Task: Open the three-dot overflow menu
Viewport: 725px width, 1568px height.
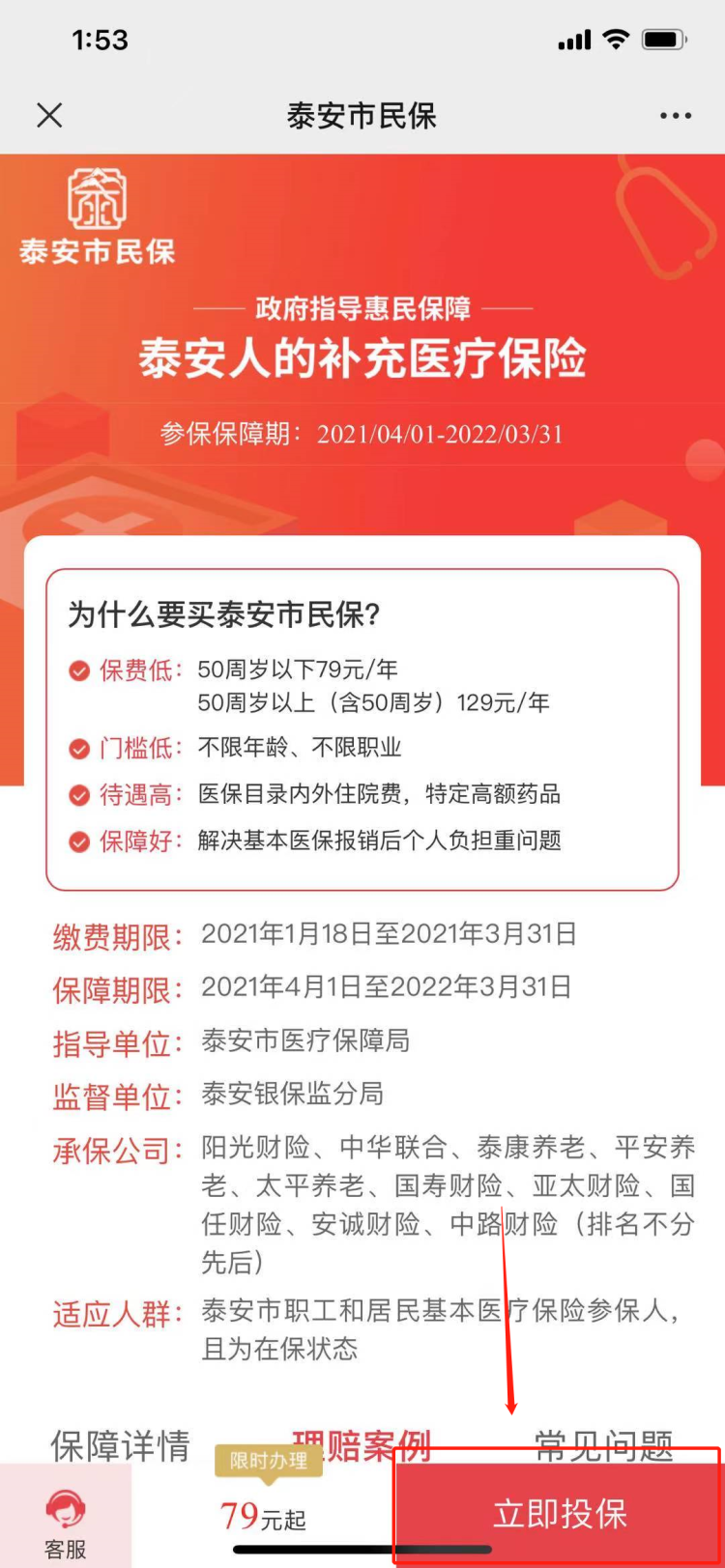Action: pos(676,116)
